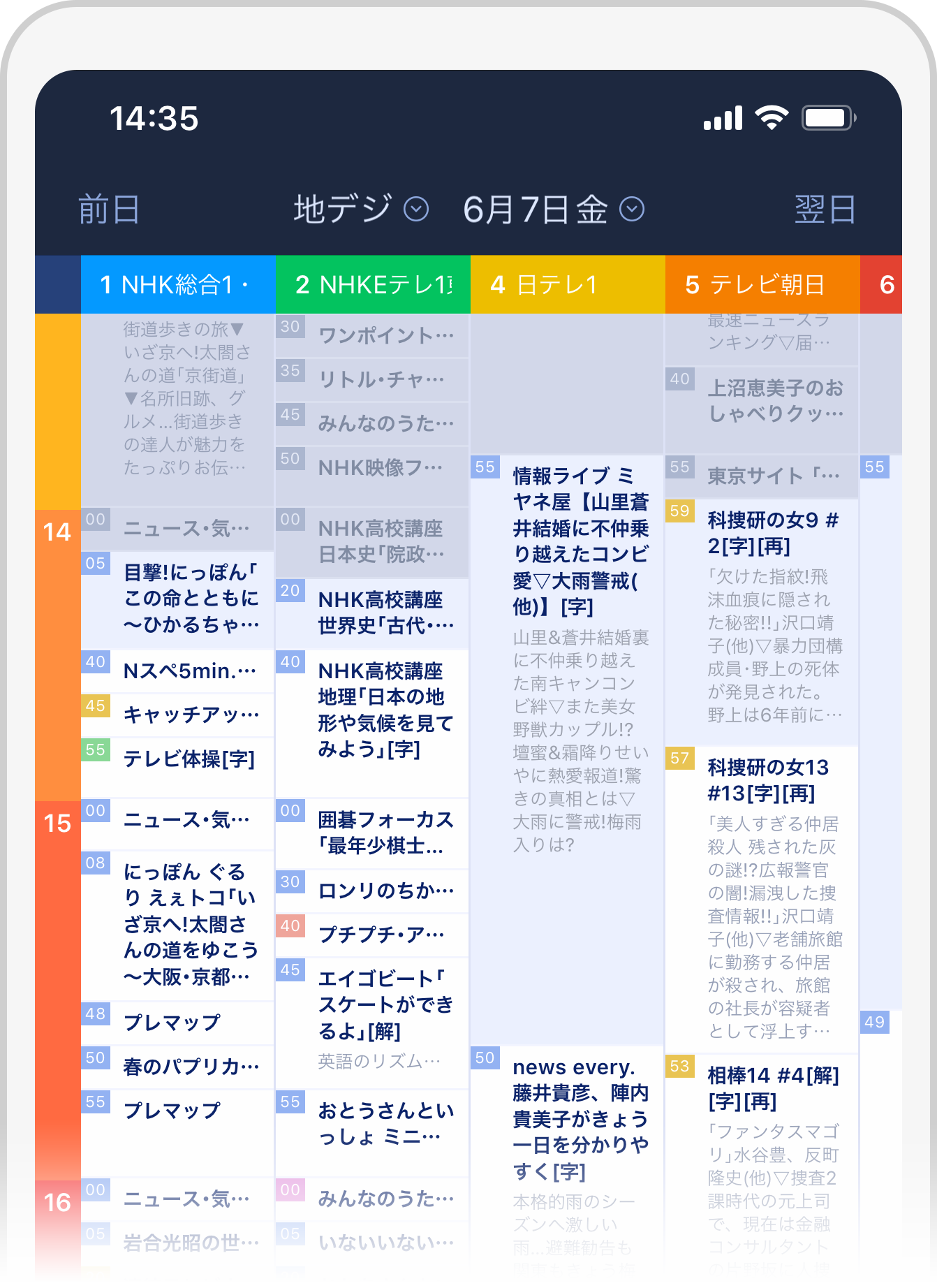Select the NHKEテレ1 channel header
Image resolution: width=937 pixels, height=1288 pixels.
pyautogui.click(x=373, y=285)
